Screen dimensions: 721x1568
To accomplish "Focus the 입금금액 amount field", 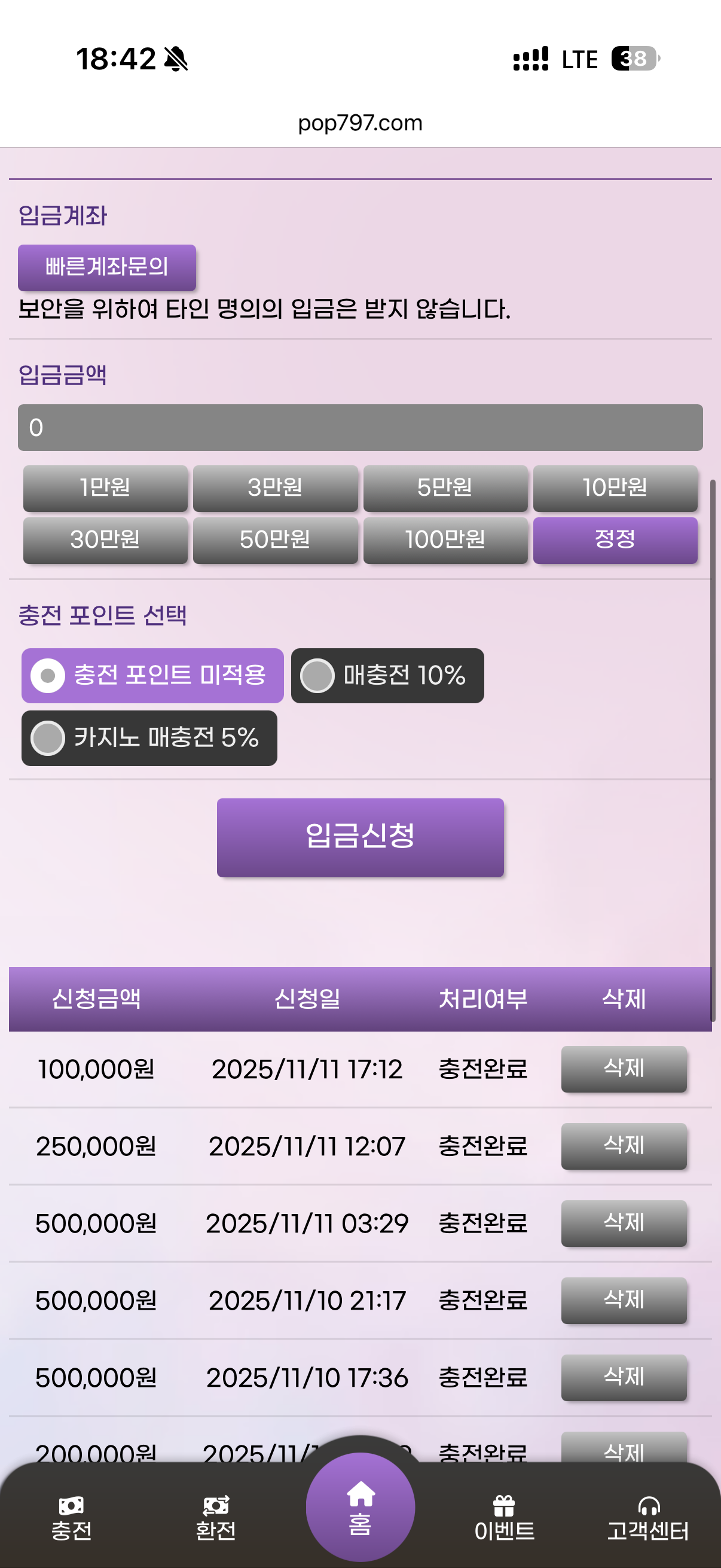I will (359, 428).
